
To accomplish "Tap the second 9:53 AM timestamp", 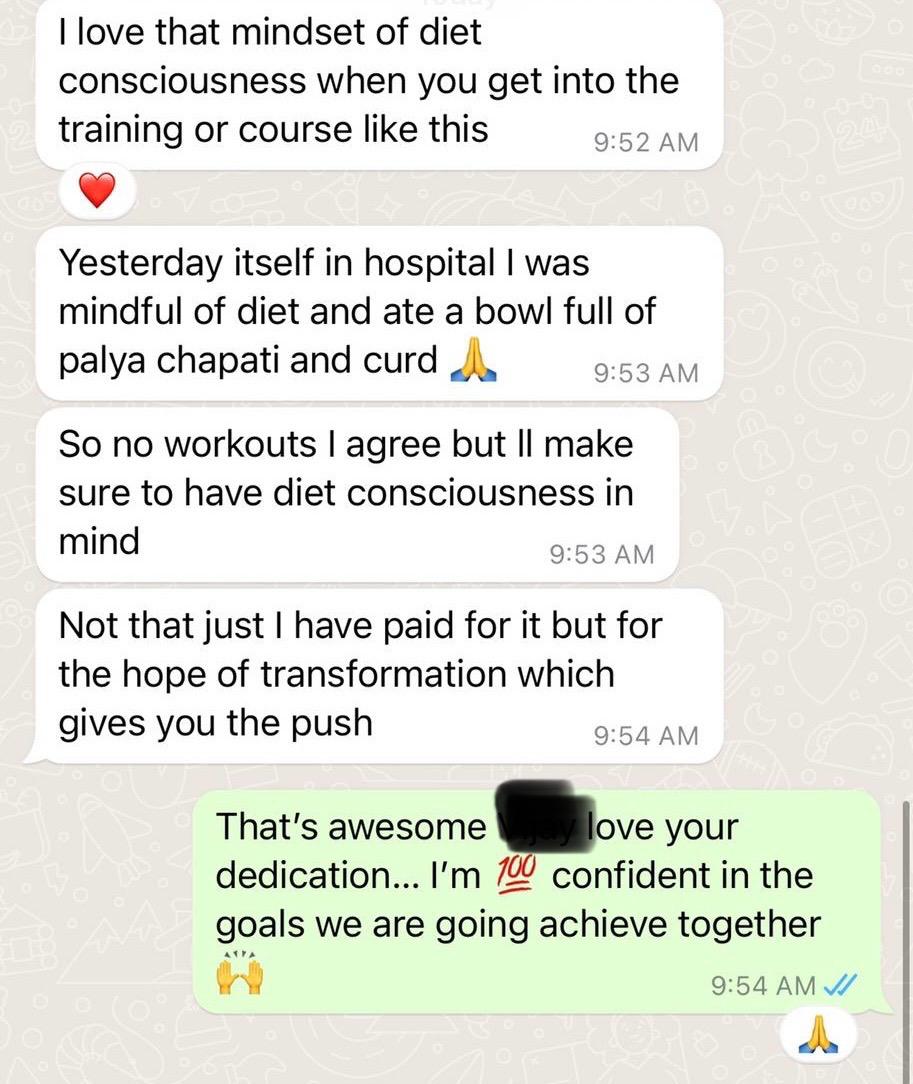I will [601, 554].
